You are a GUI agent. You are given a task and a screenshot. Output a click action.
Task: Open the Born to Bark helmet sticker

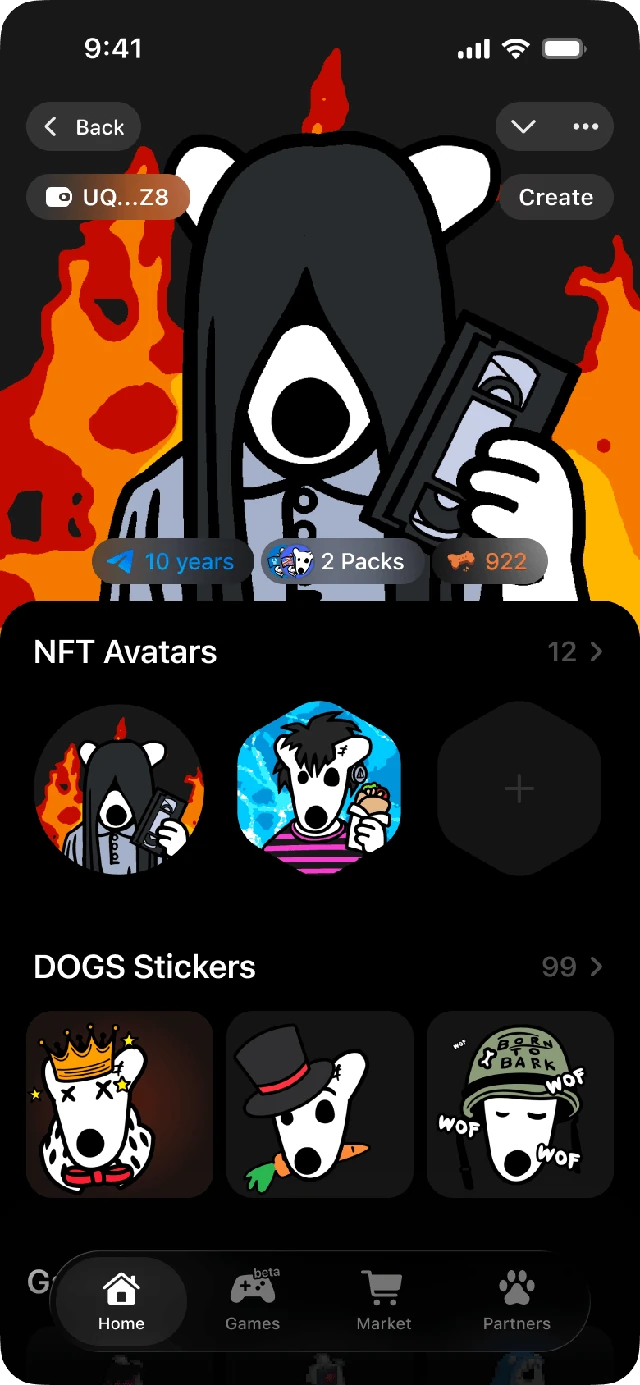[x=520, y=1104]
